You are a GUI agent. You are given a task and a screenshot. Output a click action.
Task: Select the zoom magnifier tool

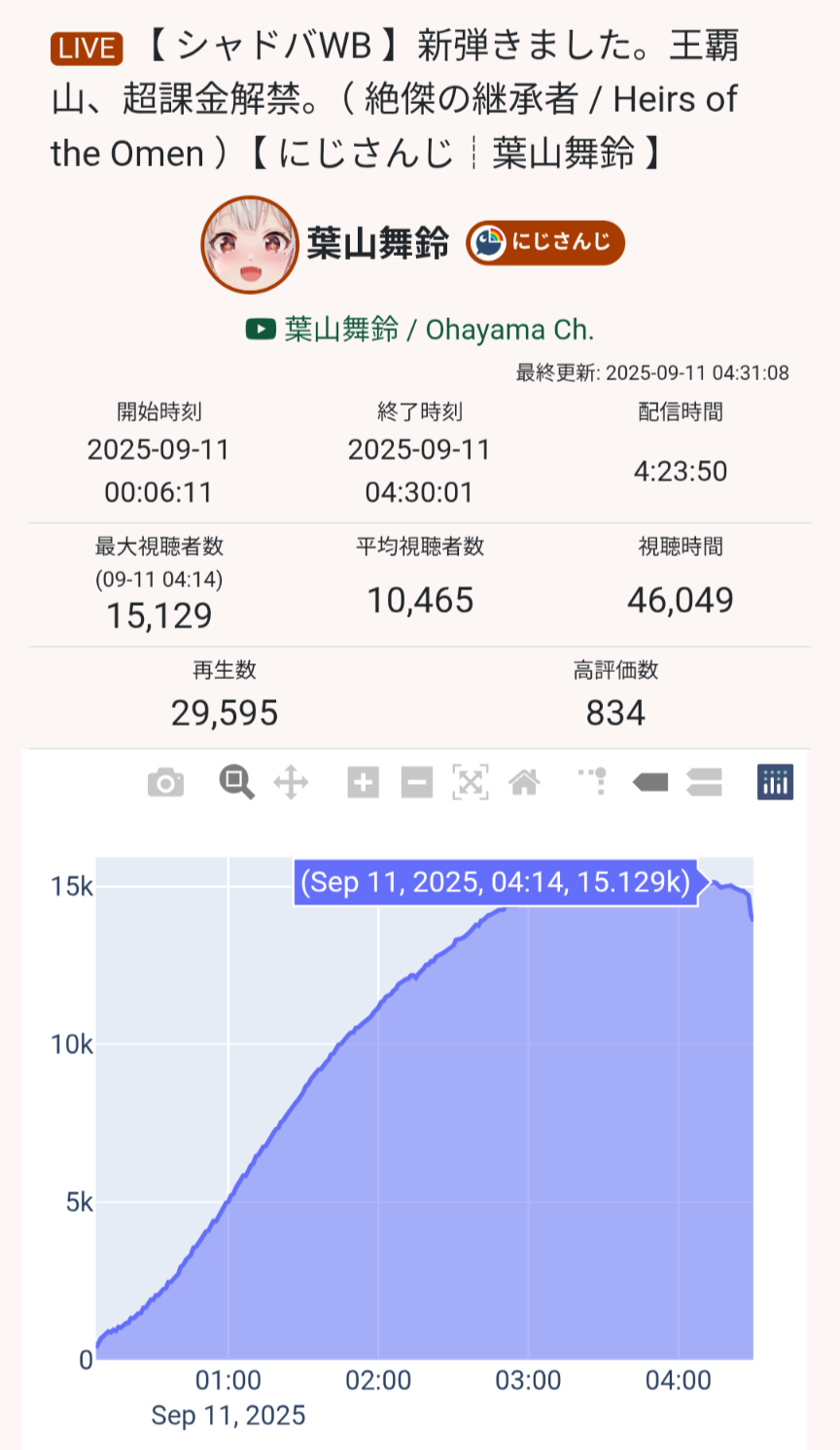pos(236,782)
